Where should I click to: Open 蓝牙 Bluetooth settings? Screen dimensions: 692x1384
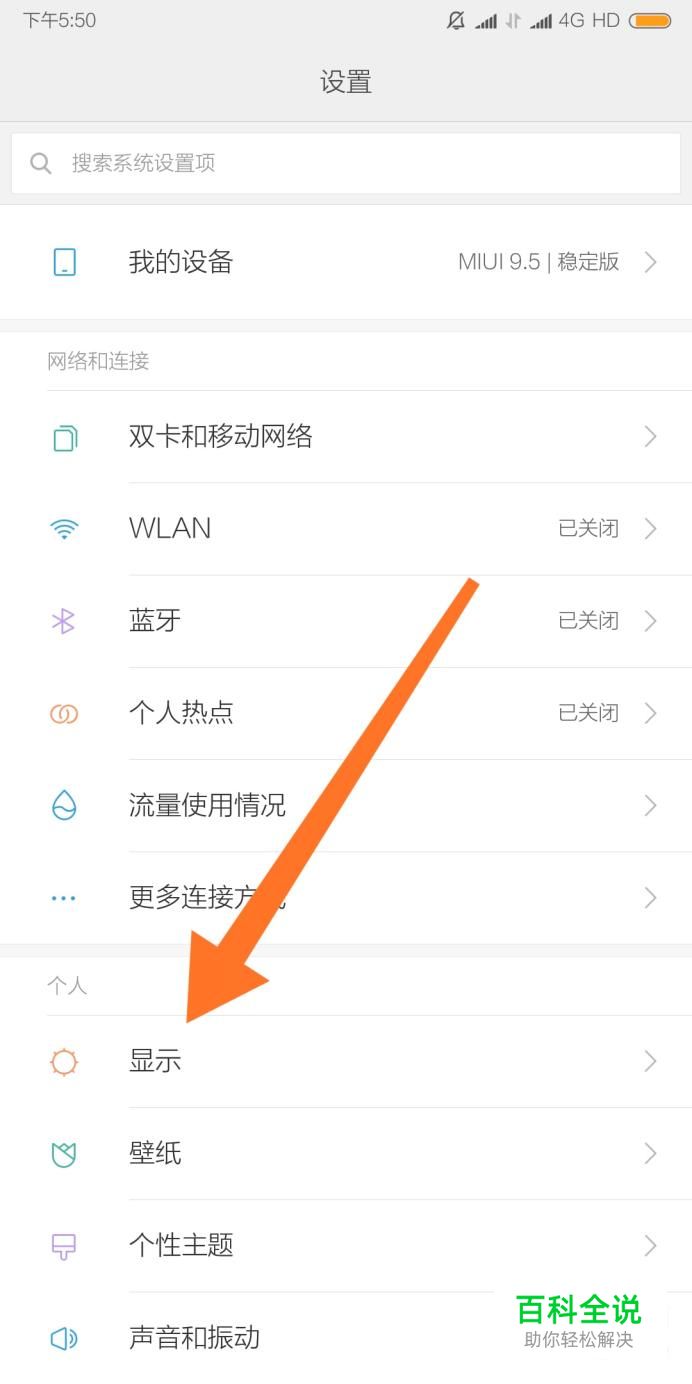click(x=346, y=621)
